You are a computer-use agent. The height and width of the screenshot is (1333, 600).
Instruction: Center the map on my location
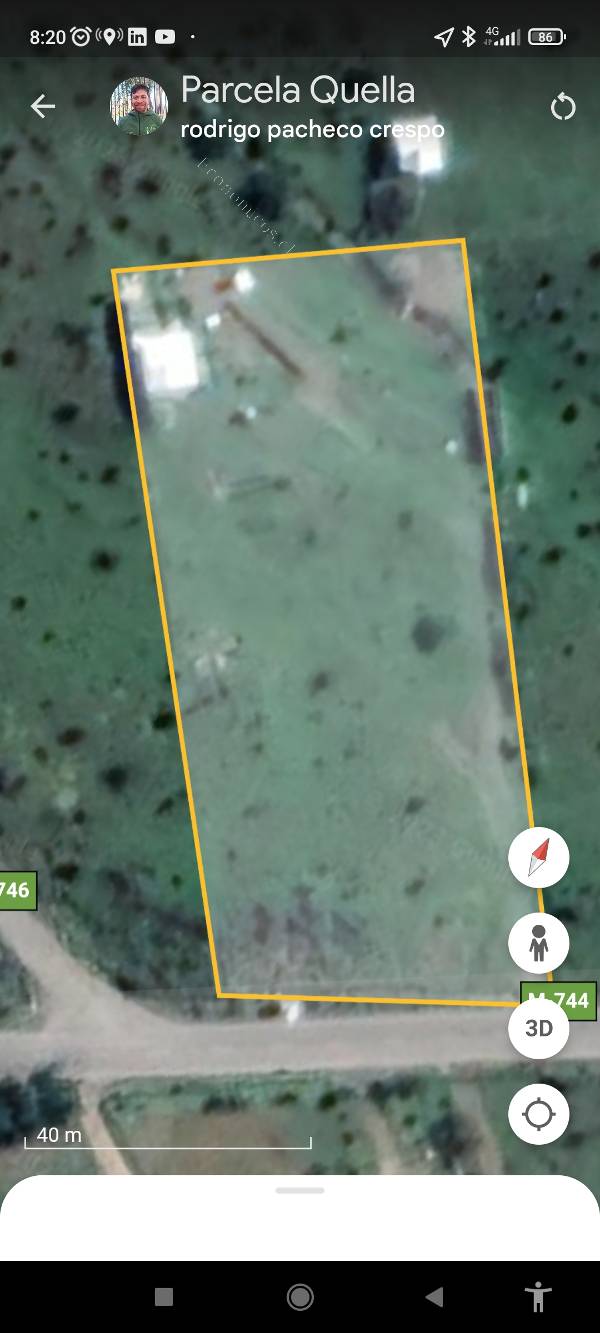tap(539, 1113)
